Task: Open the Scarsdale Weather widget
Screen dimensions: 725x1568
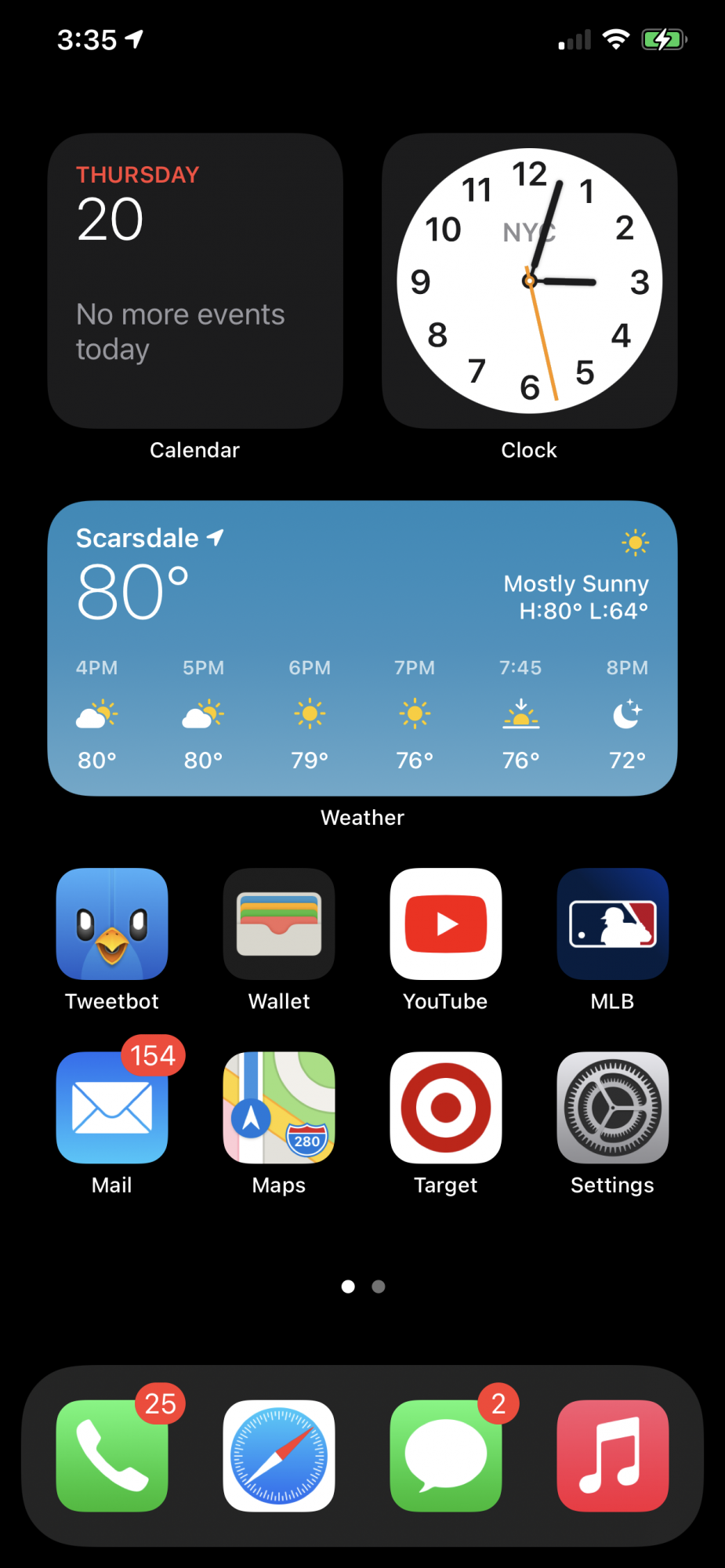Action: (x=362, y=648)
